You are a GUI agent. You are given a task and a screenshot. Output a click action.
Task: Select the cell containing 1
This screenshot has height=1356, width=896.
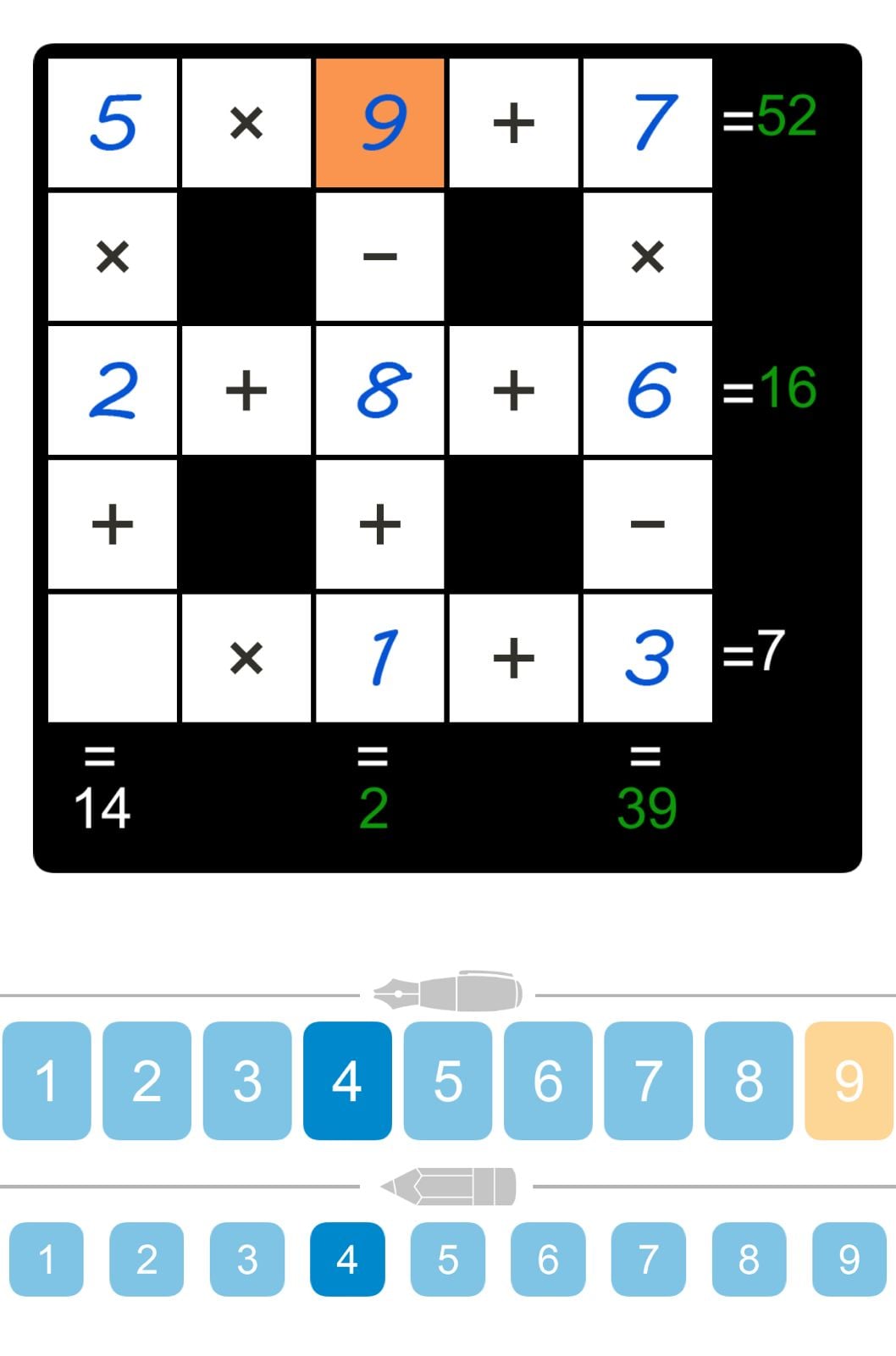[380, 658]
